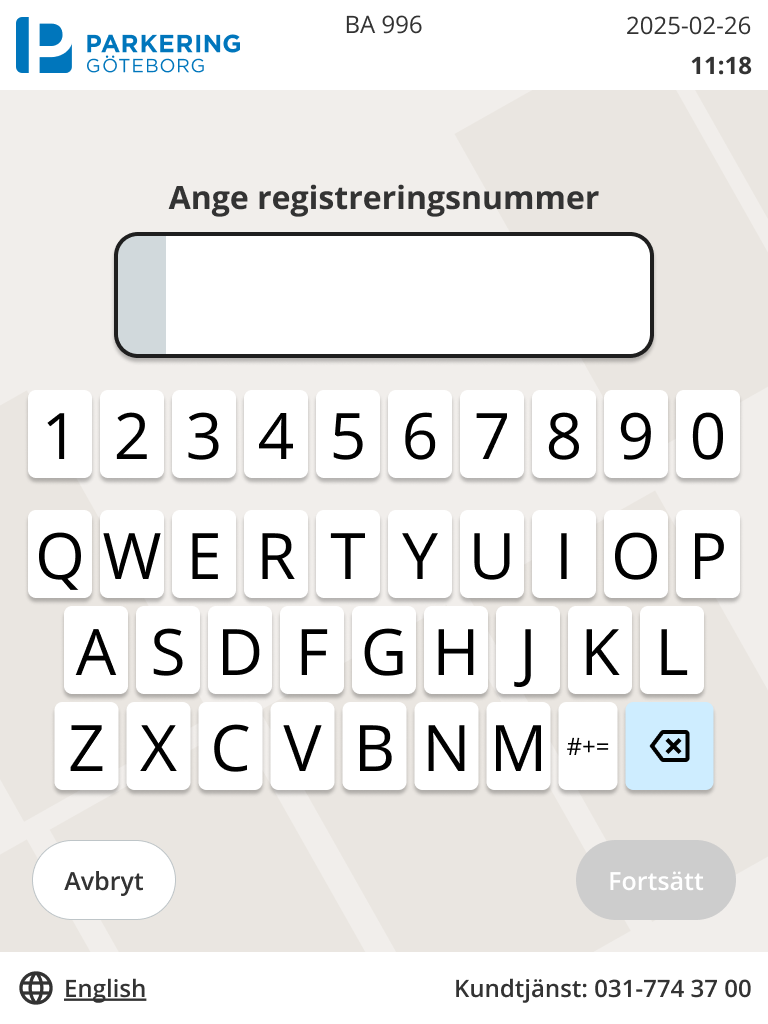Type the letter L key
768x1024 pixels.
pyautogui.click(x=672, y=650)
